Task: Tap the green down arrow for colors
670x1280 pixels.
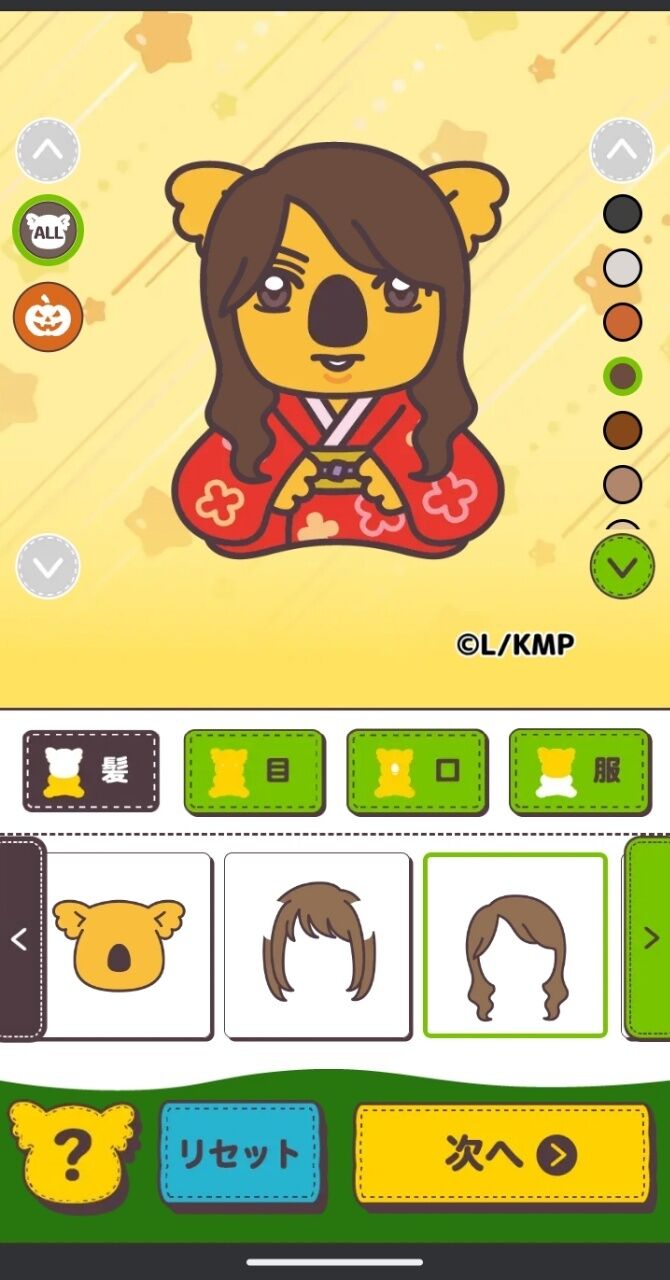Action: pos(622,567)
